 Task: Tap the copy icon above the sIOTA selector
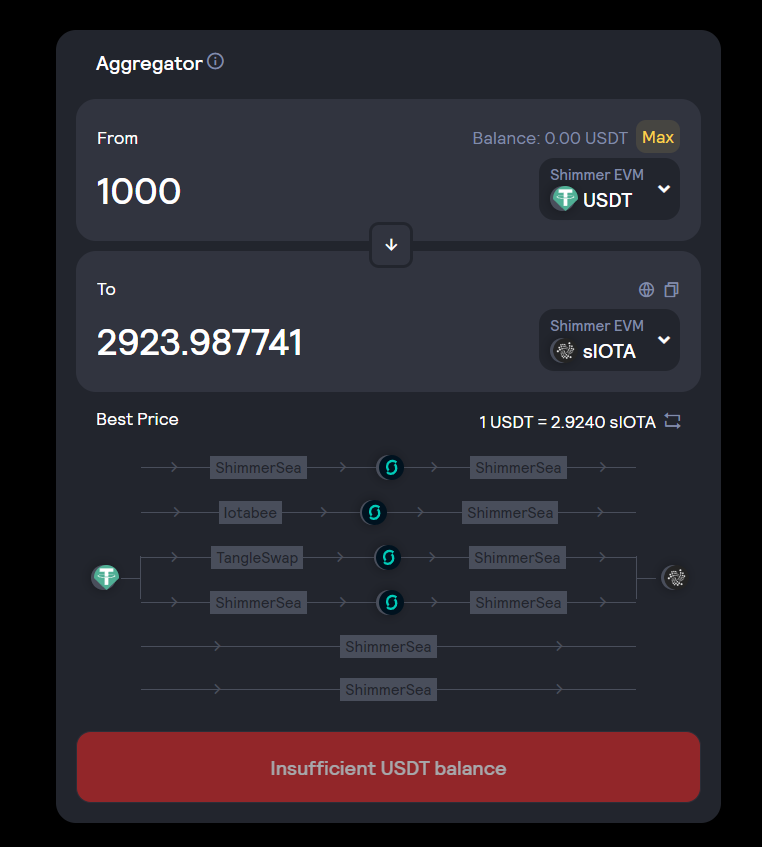coord(671,290)
